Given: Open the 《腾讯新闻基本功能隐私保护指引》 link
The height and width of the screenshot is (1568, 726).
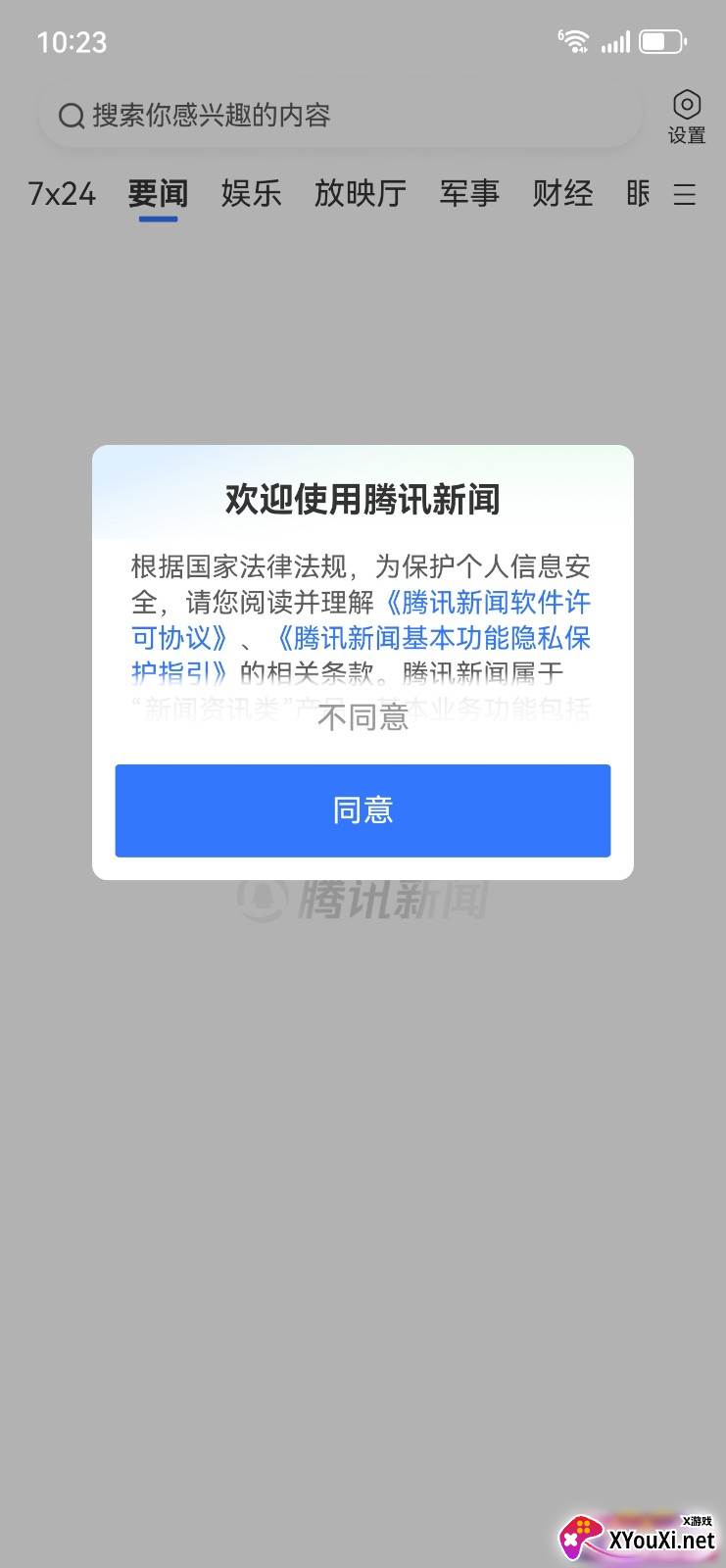Looking at the screenshot, I should click(x=431, y=639).
